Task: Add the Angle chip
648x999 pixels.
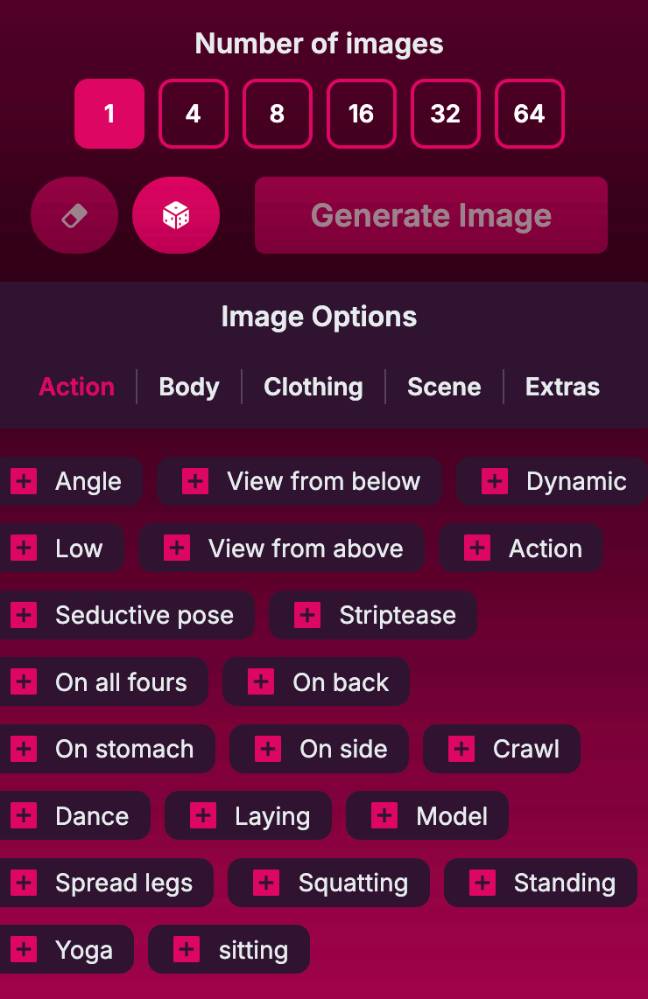Action: pyautogui.click(x=68, y=481)
